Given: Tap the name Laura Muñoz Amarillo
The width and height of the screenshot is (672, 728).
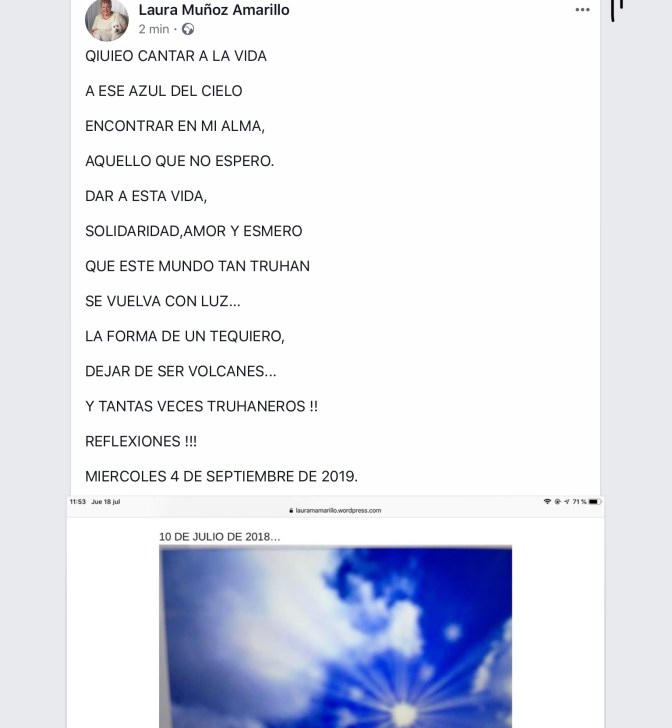Looking at the screenshot, I should pyautogui.click(x=214, y=10).
